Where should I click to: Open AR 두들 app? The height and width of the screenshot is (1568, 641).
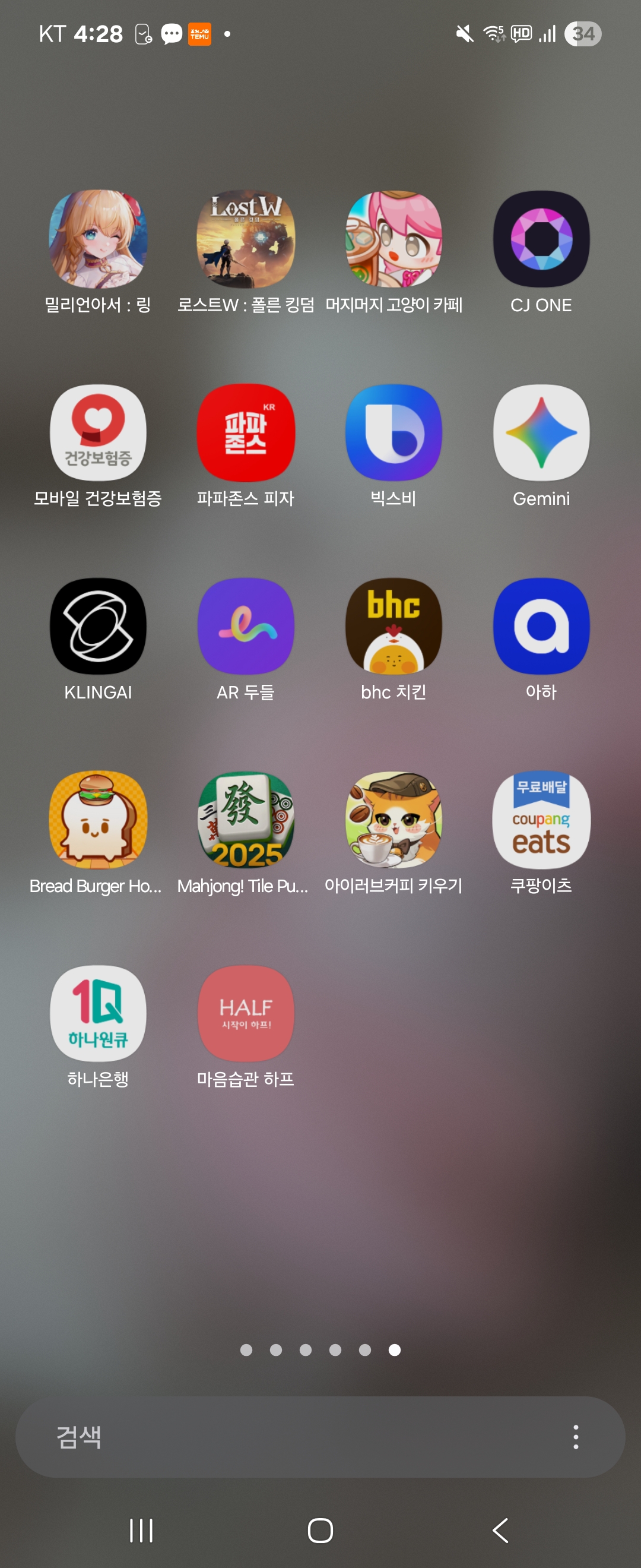coord(246,626)
